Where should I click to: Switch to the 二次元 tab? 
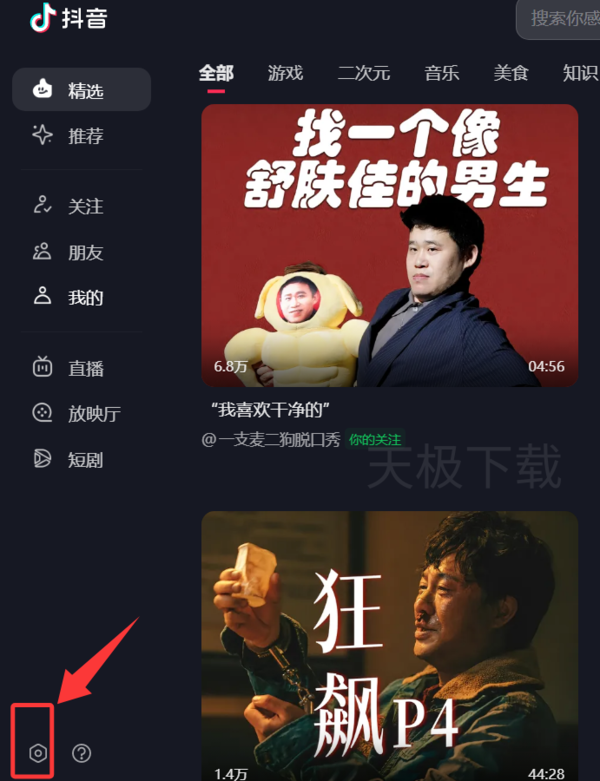point(364,73)
